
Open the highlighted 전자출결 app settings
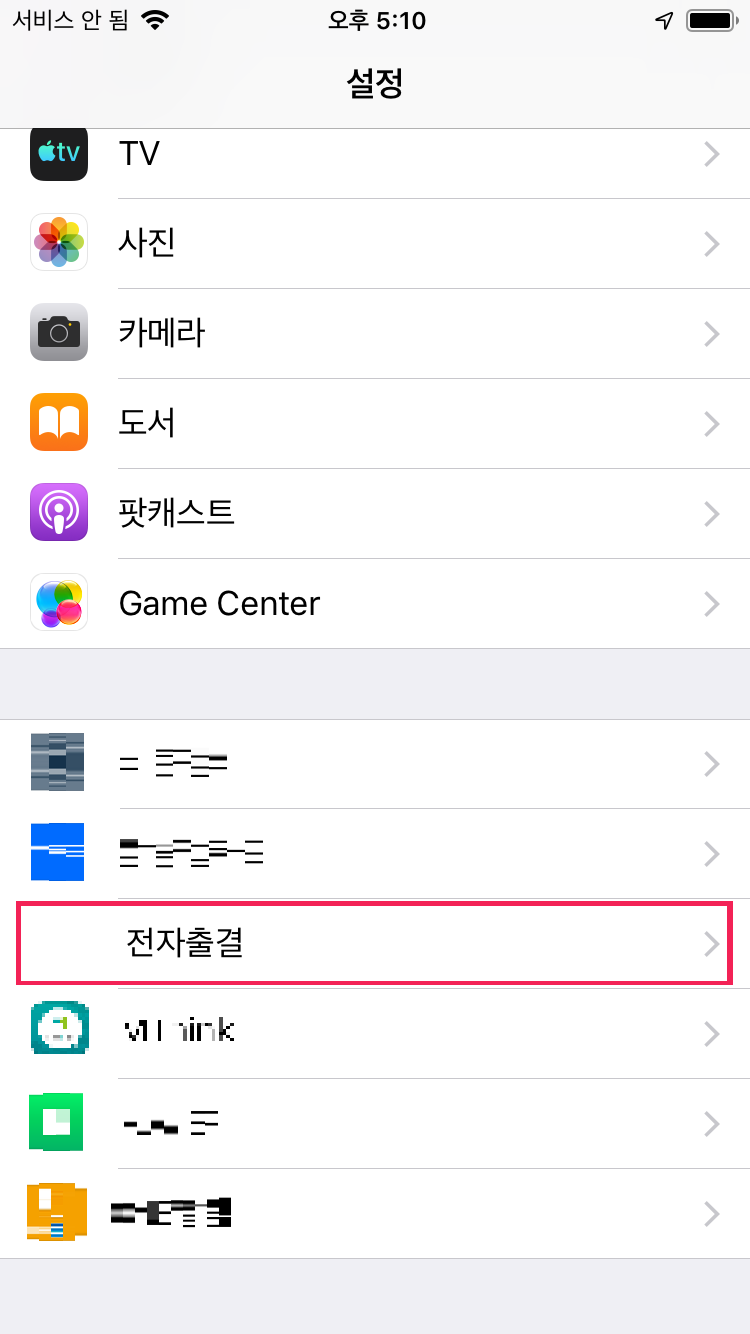pos(375,943)
